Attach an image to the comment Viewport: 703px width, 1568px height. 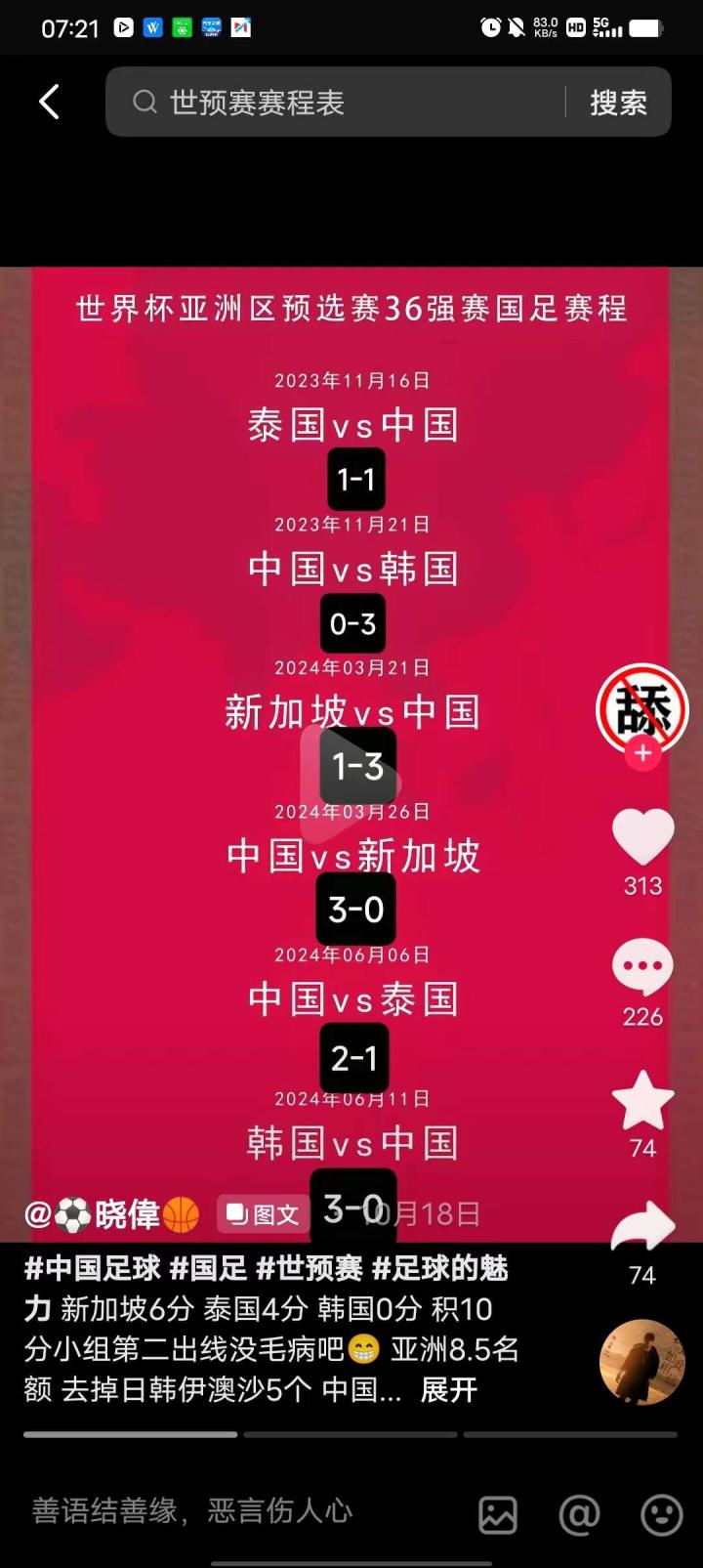tap(497, 1515)
